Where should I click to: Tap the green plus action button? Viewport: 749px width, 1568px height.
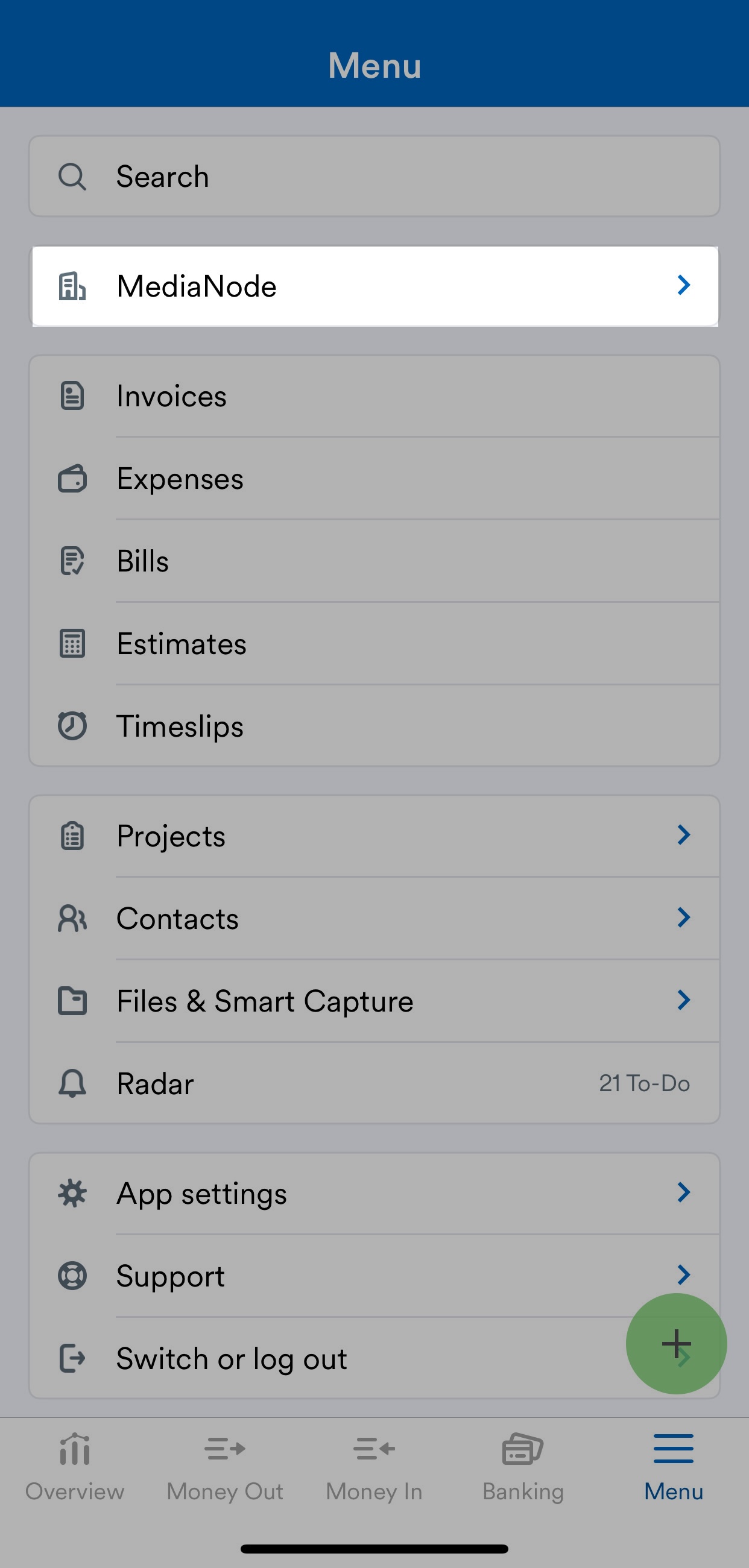pos(676,1345)
